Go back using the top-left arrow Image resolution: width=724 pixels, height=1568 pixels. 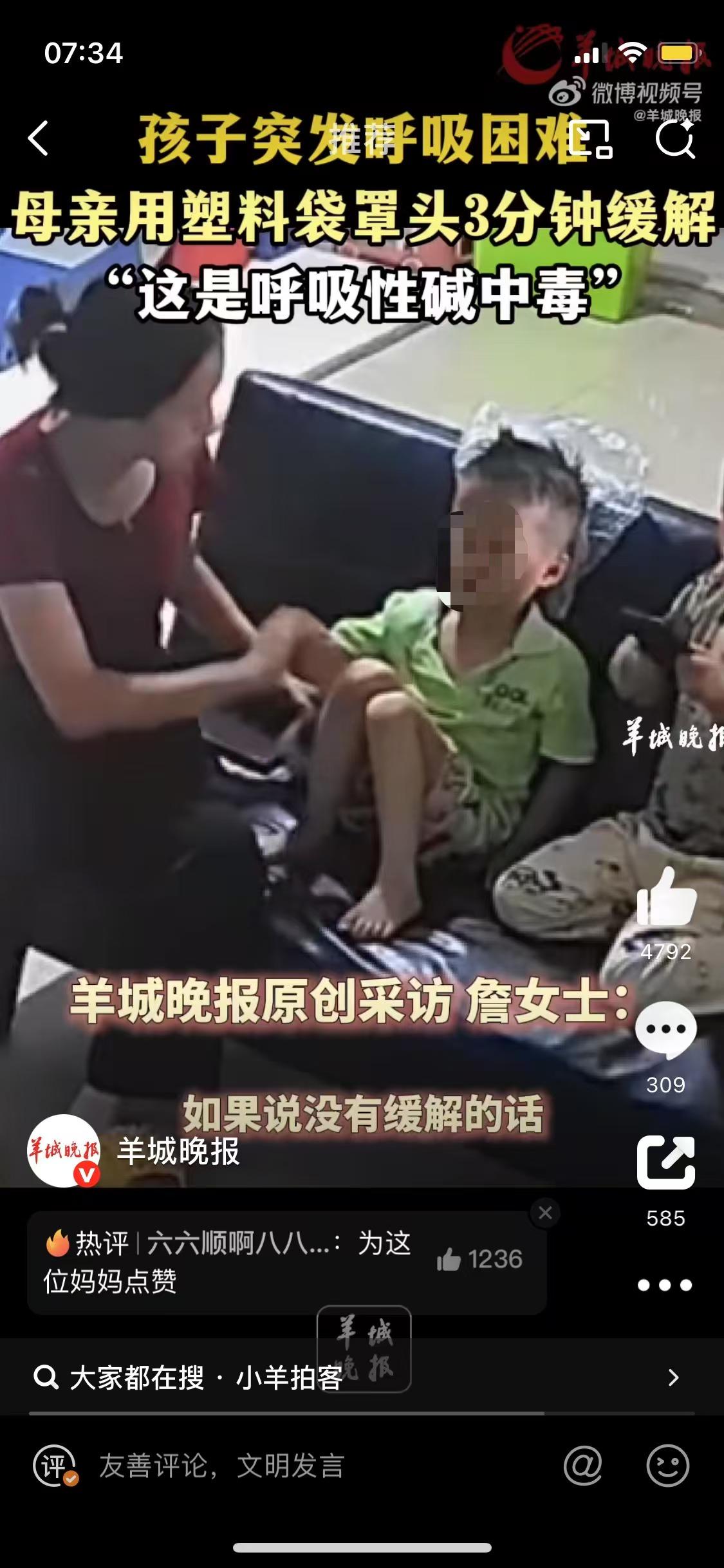(39, 138)
